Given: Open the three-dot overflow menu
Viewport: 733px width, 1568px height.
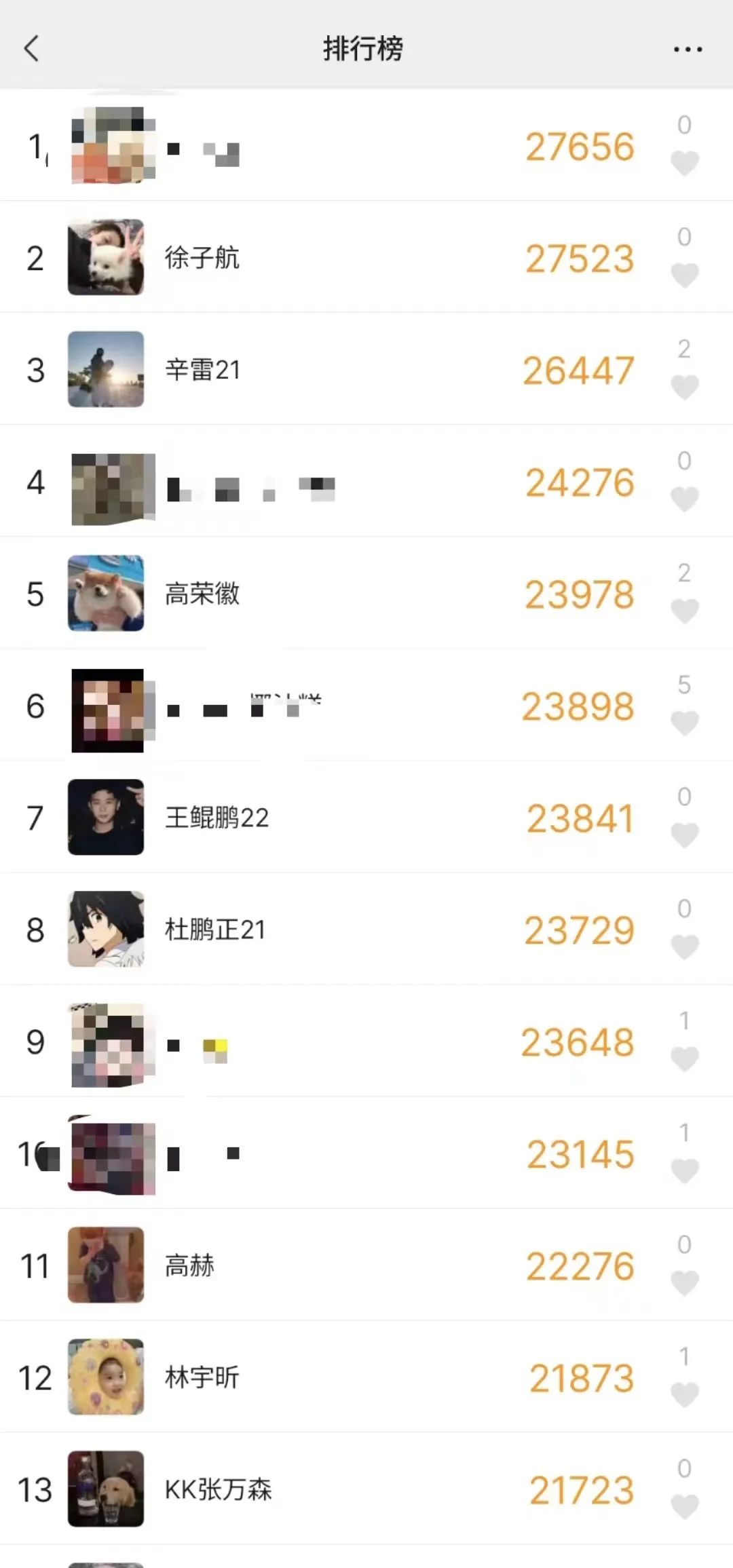Looking at the screenshot, I should pos(688,50).
